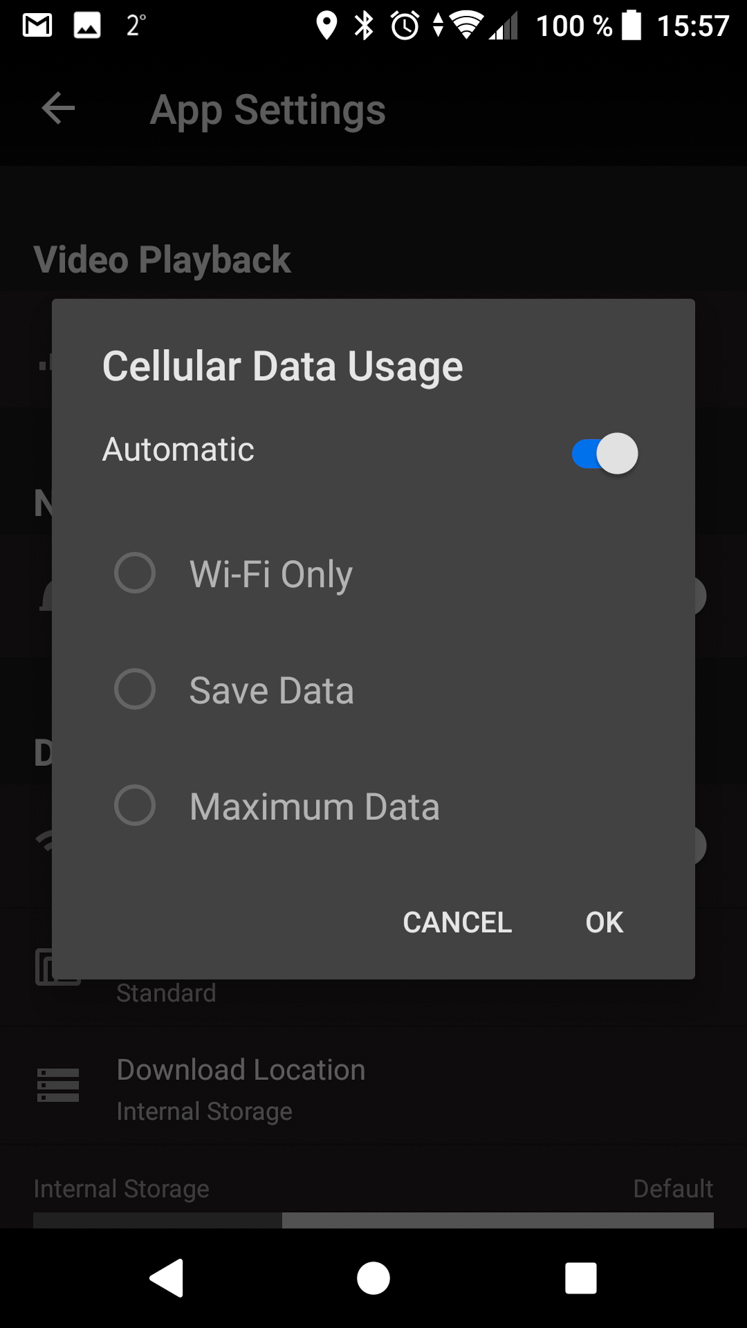Go to the home screen

coord(373,1278)
